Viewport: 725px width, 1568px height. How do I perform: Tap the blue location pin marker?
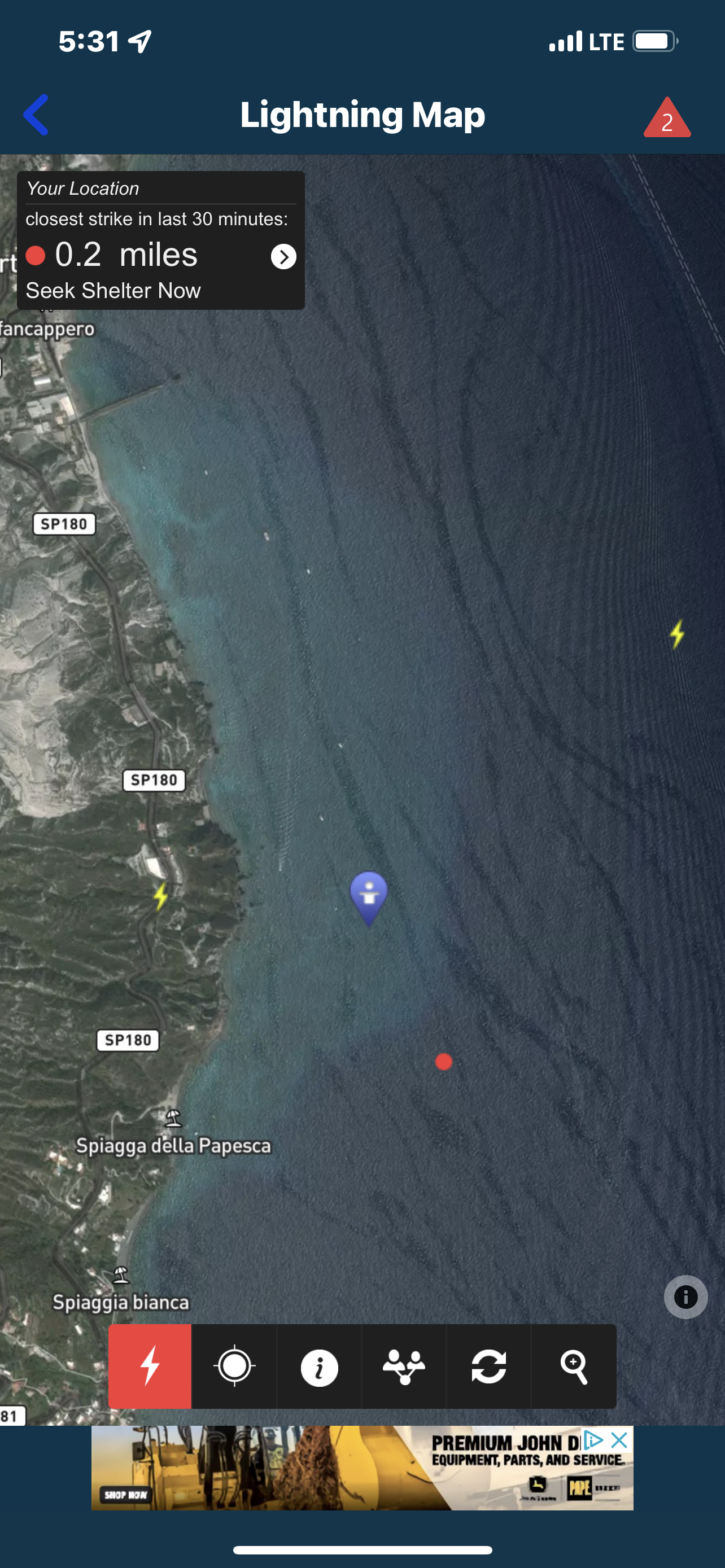[369, 899]
